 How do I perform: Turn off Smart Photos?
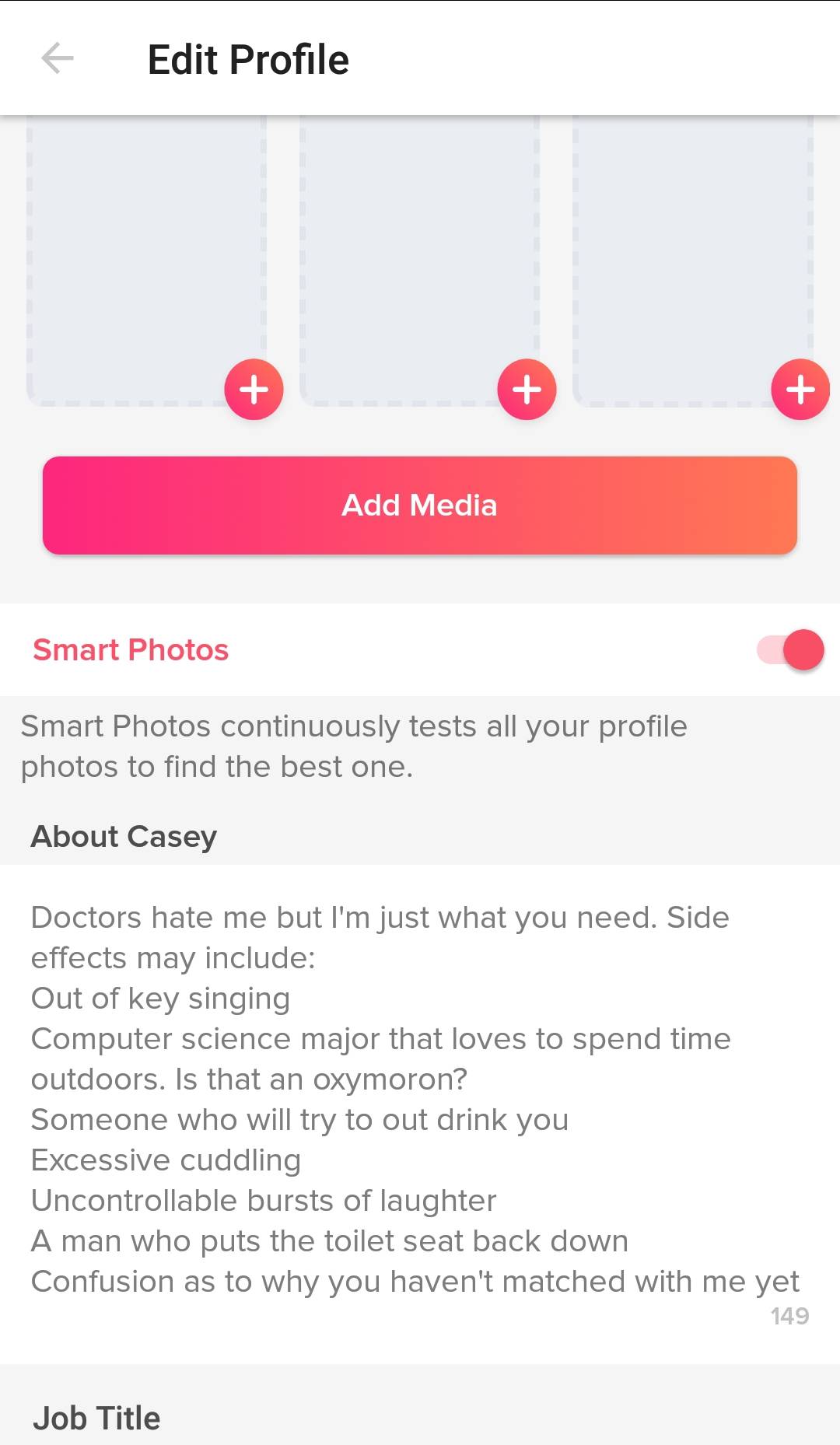(790, 650)
